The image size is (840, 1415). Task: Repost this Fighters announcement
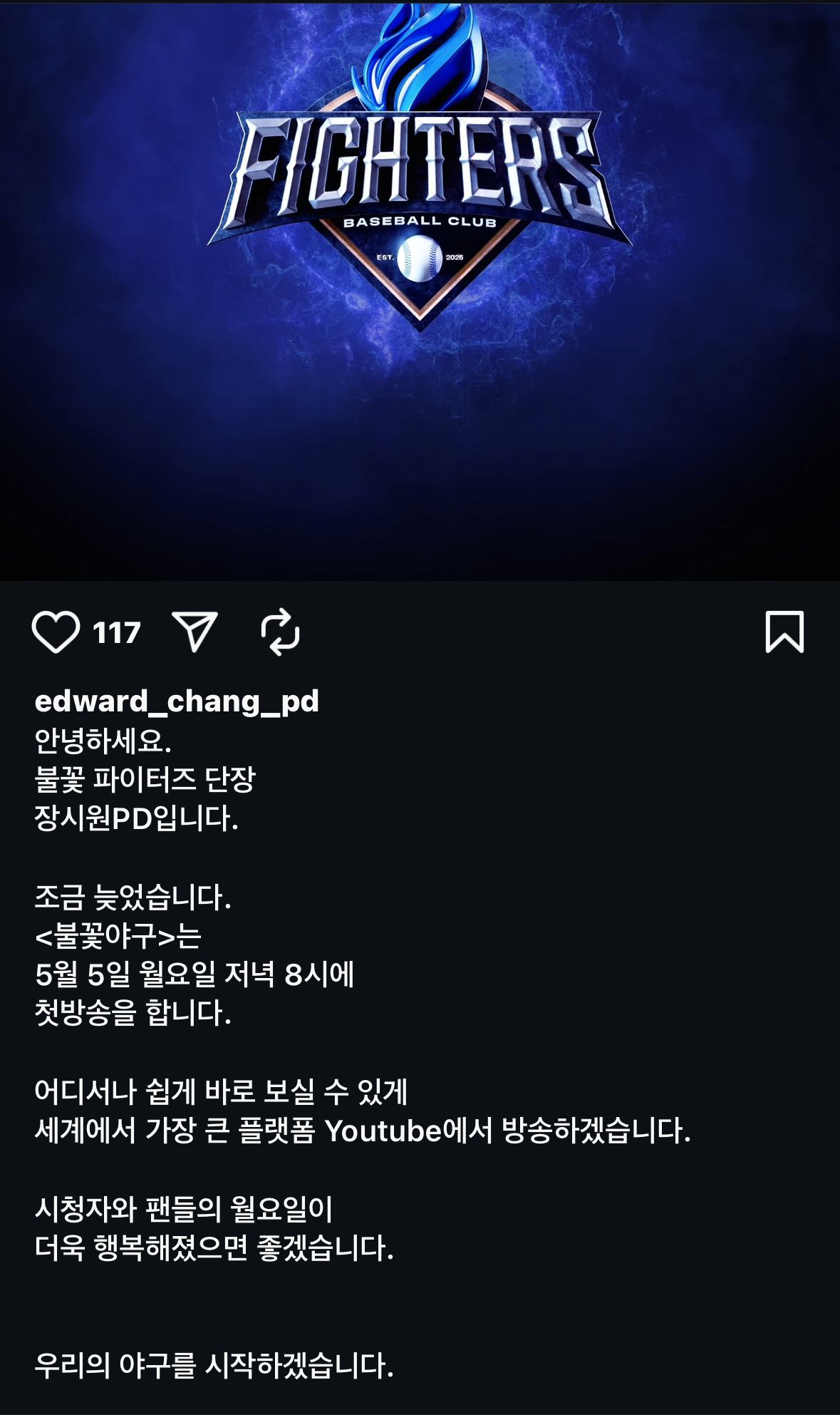[280, 632]
